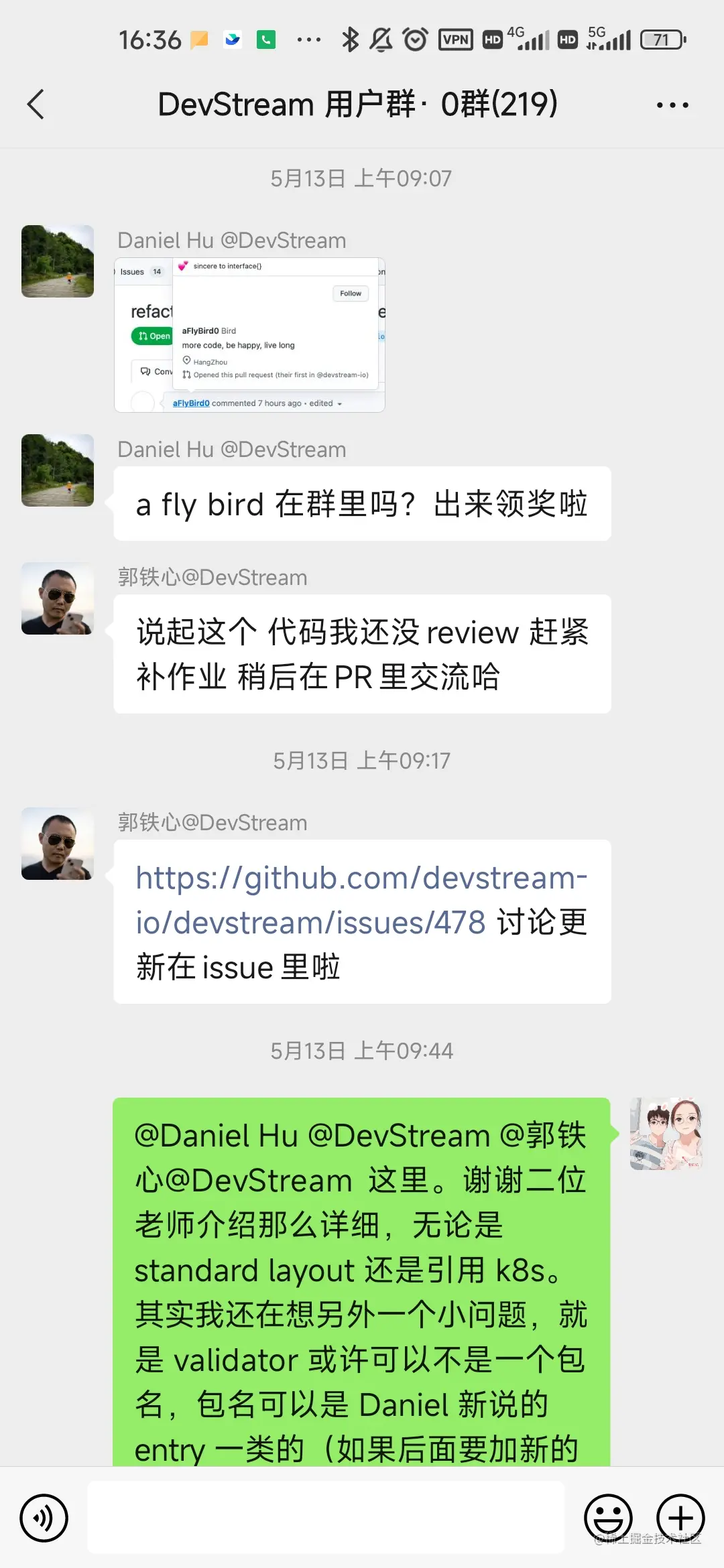
Task: Open the GitHub screenshot image from Daniel Hu
Action: point(249,335)
